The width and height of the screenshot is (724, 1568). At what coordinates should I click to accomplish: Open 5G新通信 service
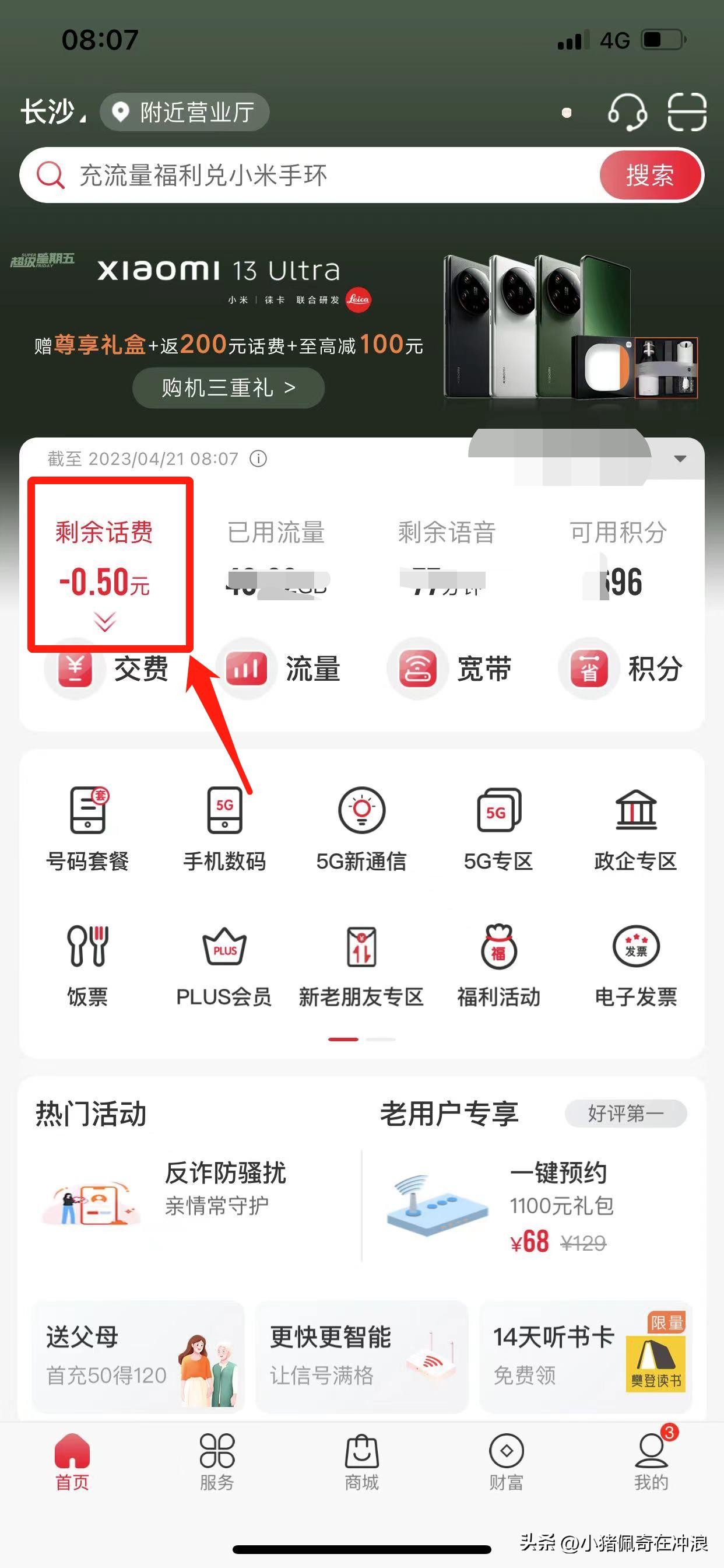pyautogui.click(x=361, y=829)
